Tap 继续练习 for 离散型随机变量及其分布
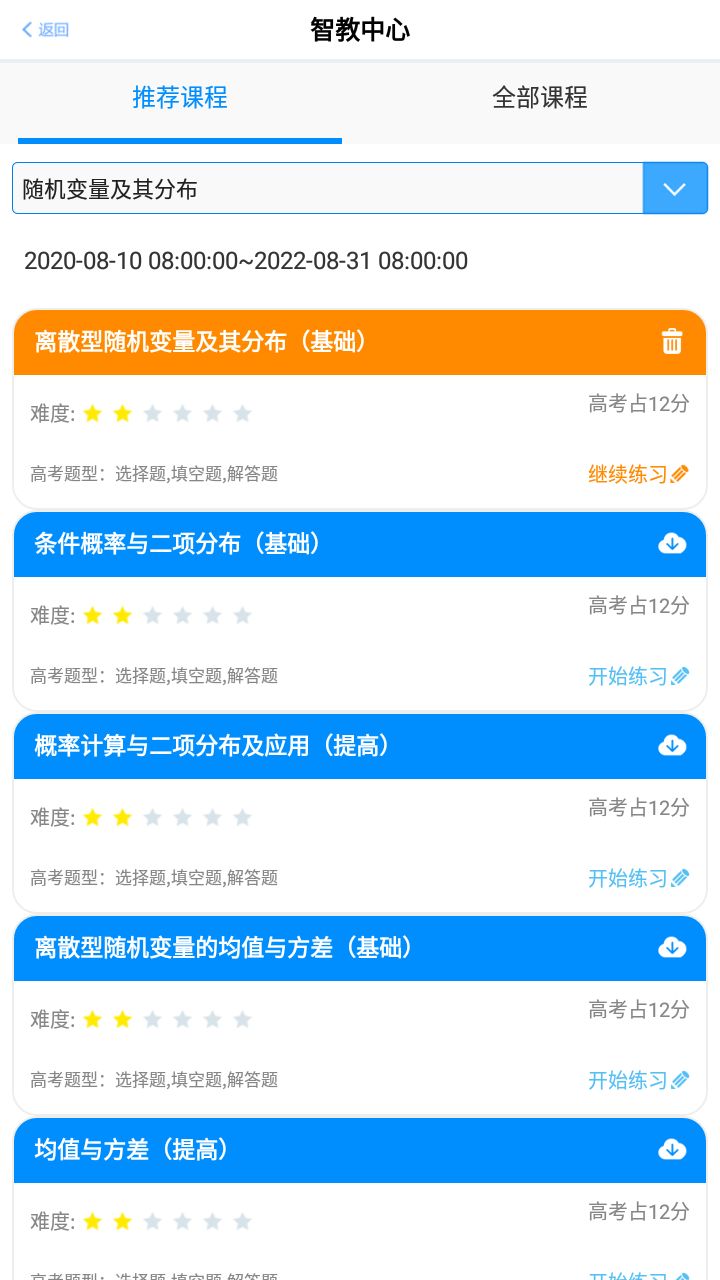This screenshot has width=720, height=1280. pyautogui.click(x=638, y=474)
